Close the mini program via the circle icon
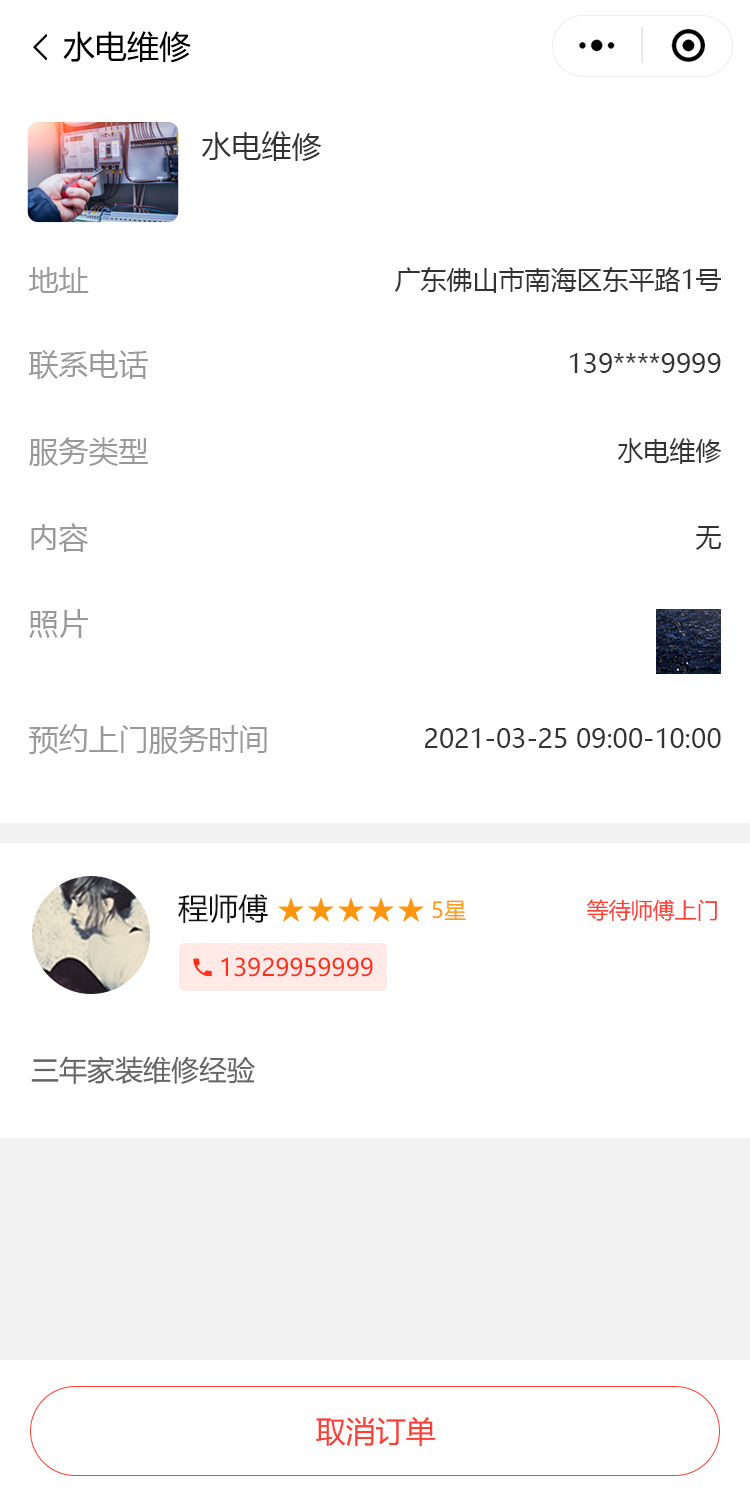 tap(688, 46)
